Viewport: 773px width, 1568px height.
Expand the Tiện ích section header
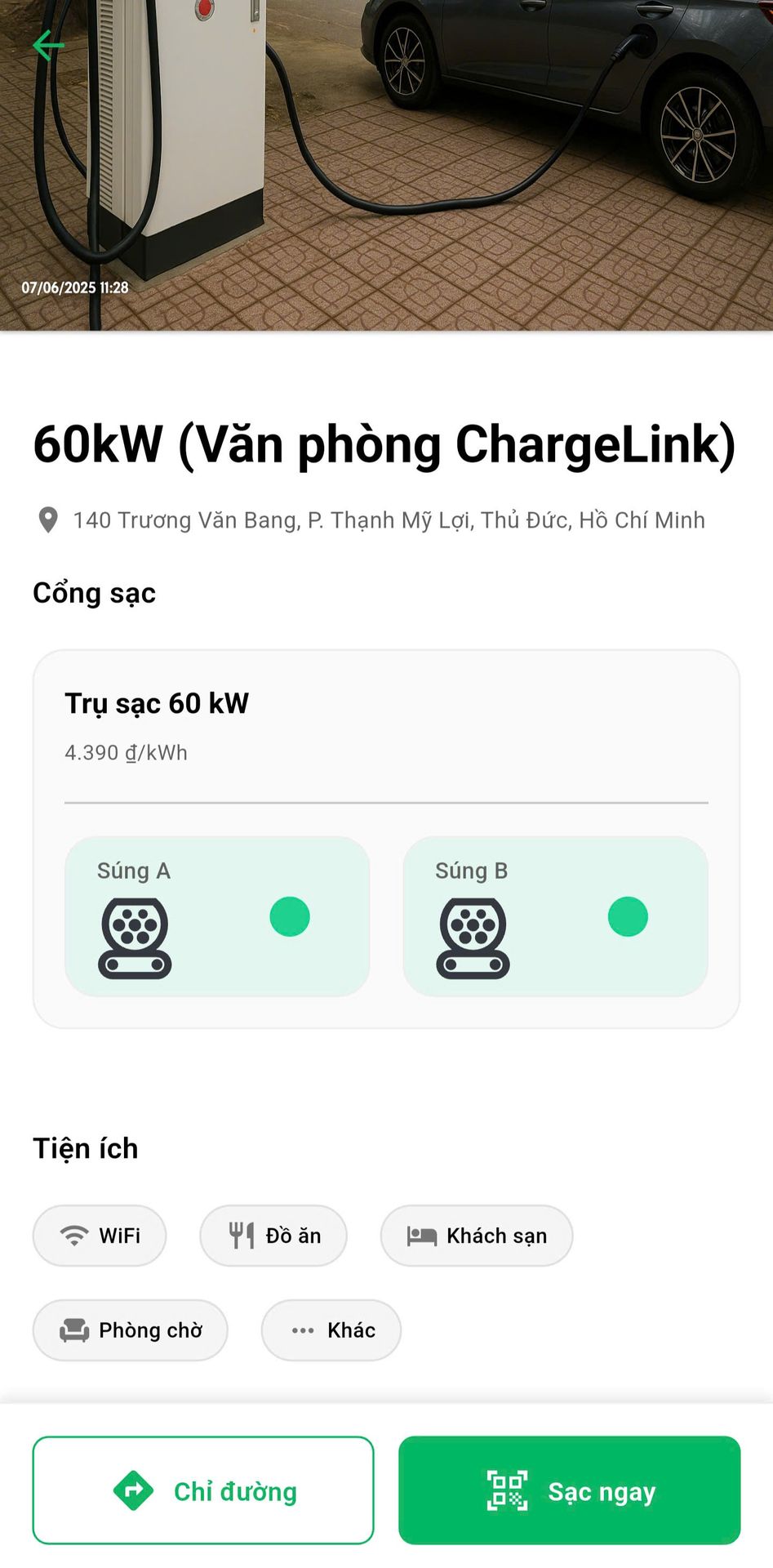coord(85,1148)
